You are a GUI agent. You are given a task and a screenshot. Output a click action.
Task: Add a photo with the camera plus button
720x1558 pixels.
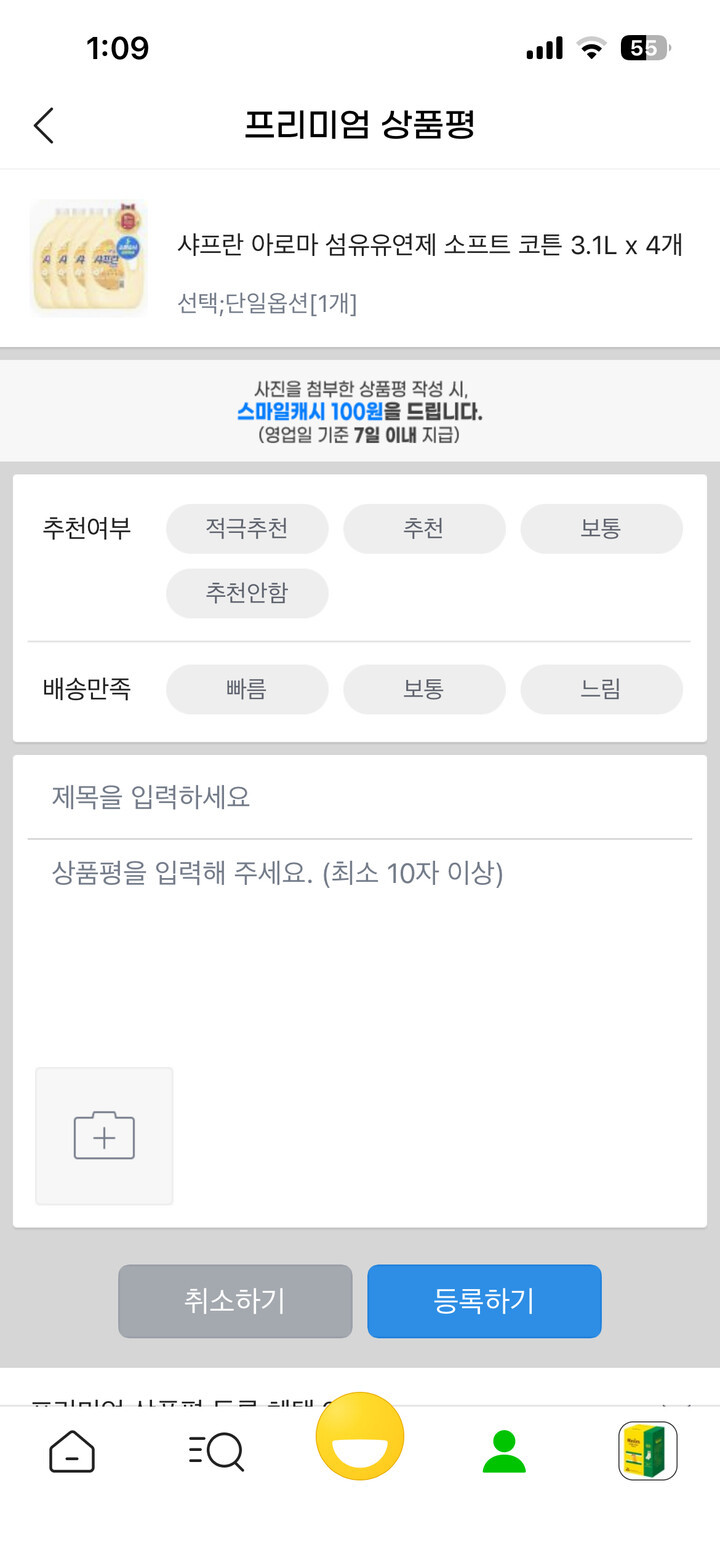[104, 1136]
